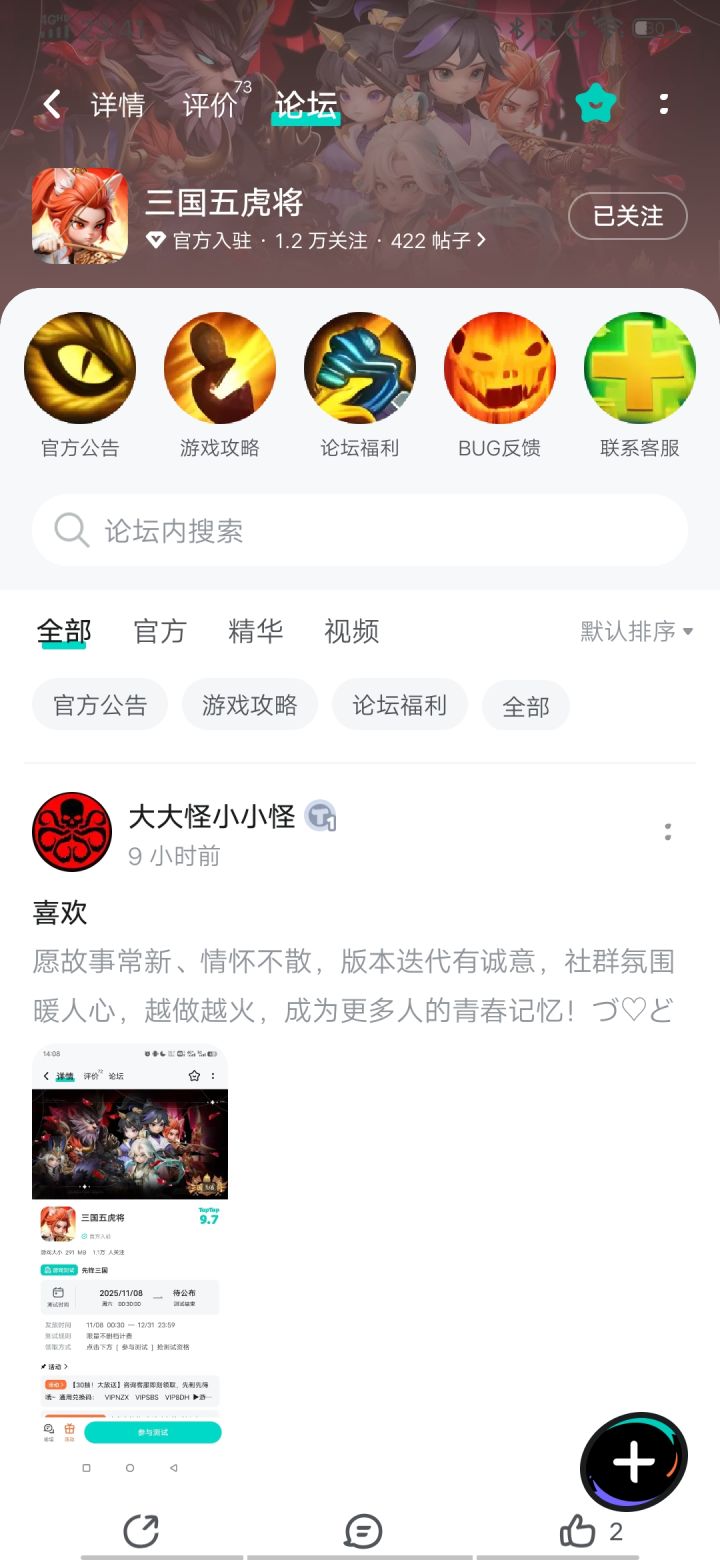The width and height of the screenshot is (720, 1560).
Task: Switch to the 详情 tab
Action: point(118,105)
